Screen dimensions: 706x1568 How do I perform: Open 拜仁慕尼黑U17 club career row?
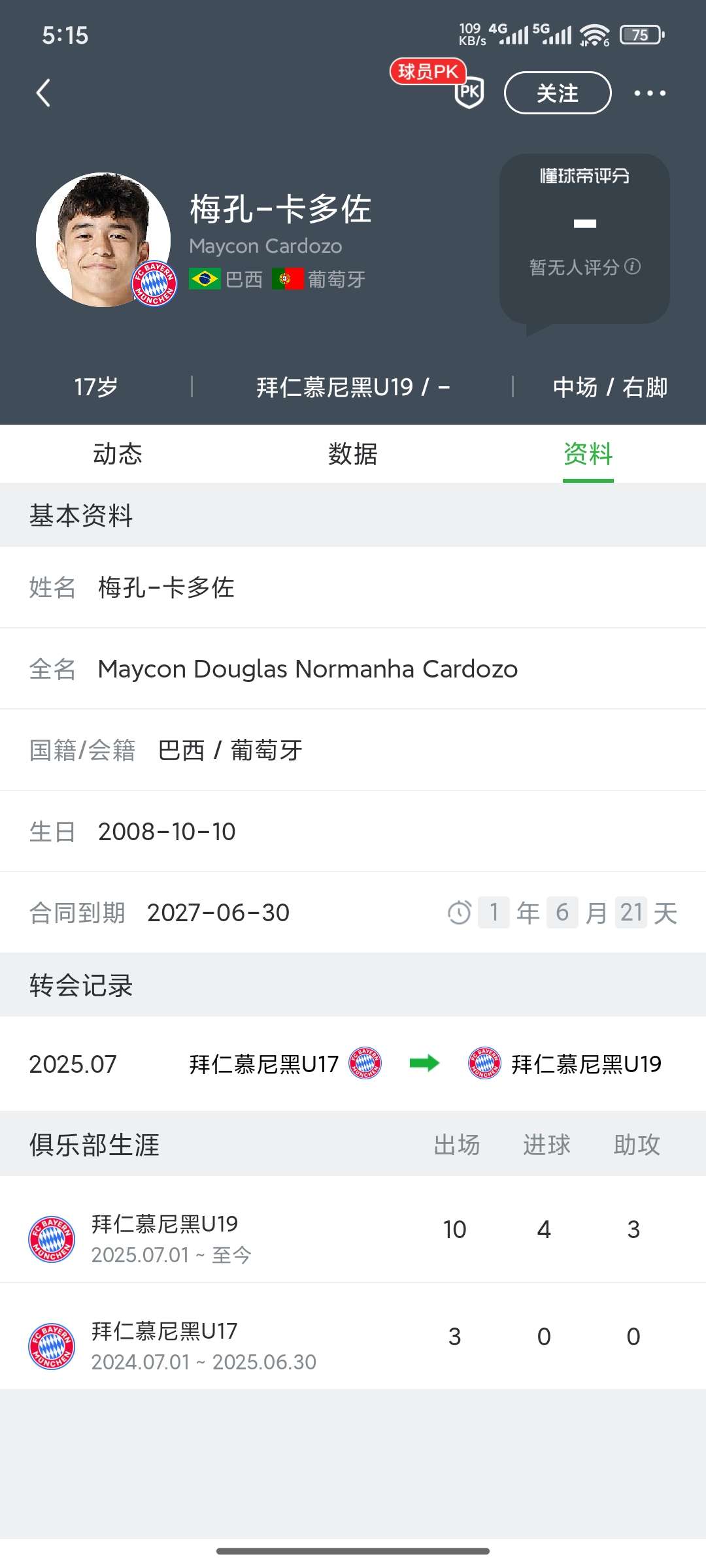[353, 1337]
